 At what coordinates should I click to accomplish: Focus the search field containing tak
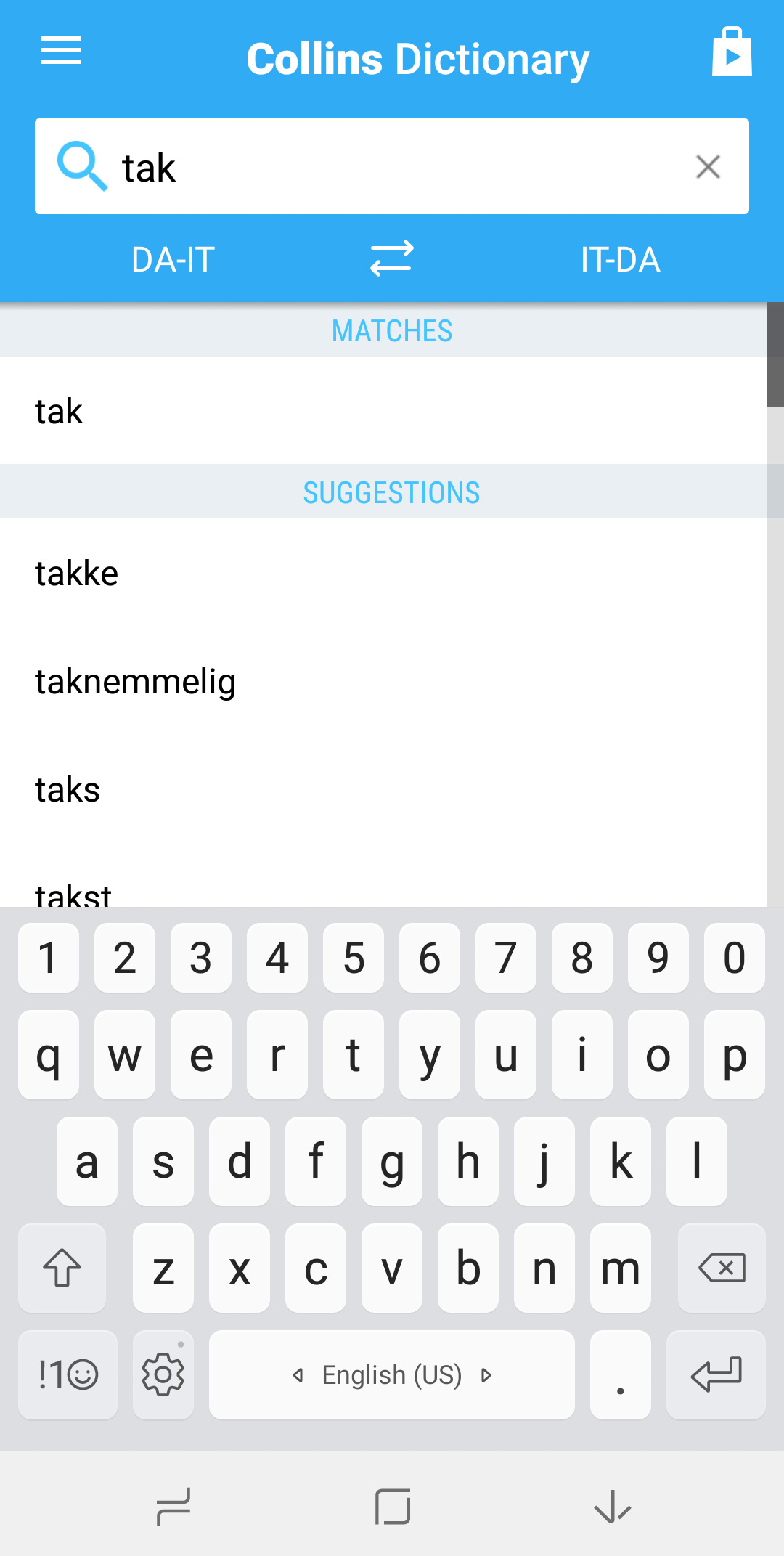[x=392, y=166]
